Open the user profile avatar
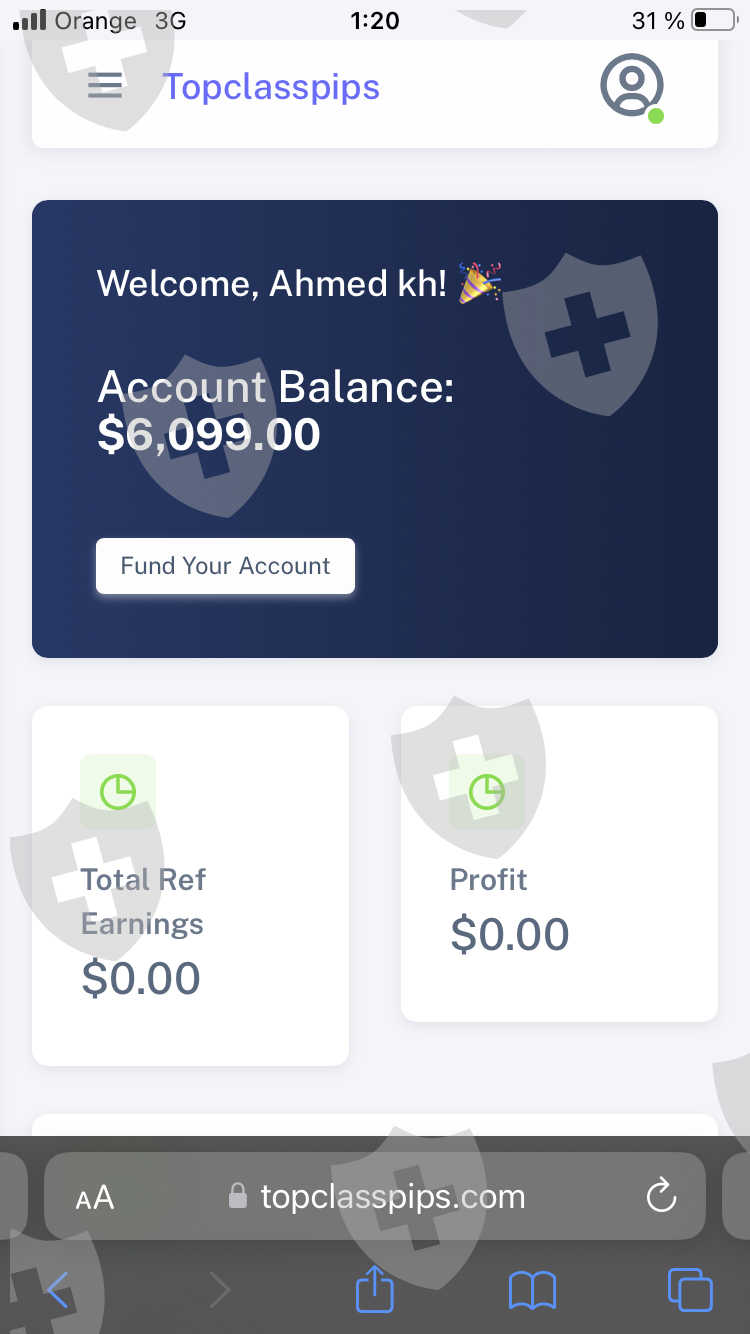This screenshot has height=1334, width=750. (x=632, y=85)
